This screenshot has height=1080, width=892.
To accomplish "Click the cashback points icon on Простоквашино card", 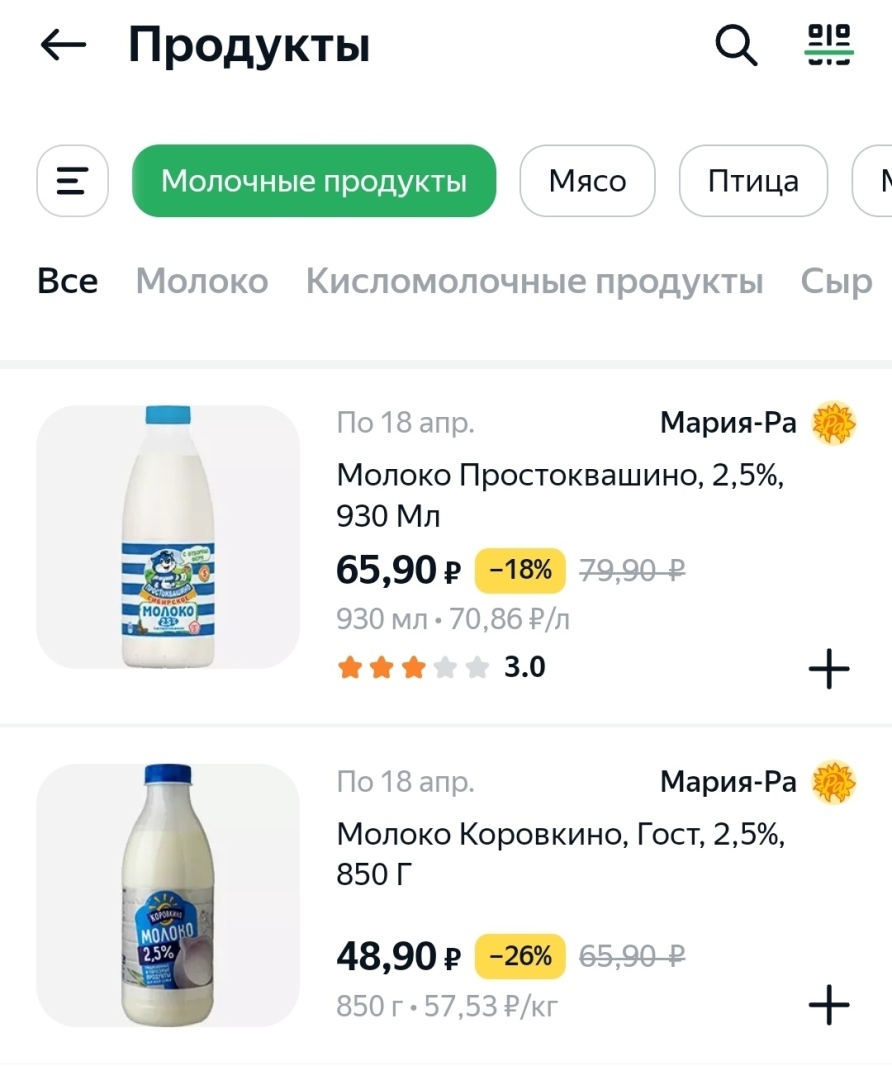I will 835,421.
